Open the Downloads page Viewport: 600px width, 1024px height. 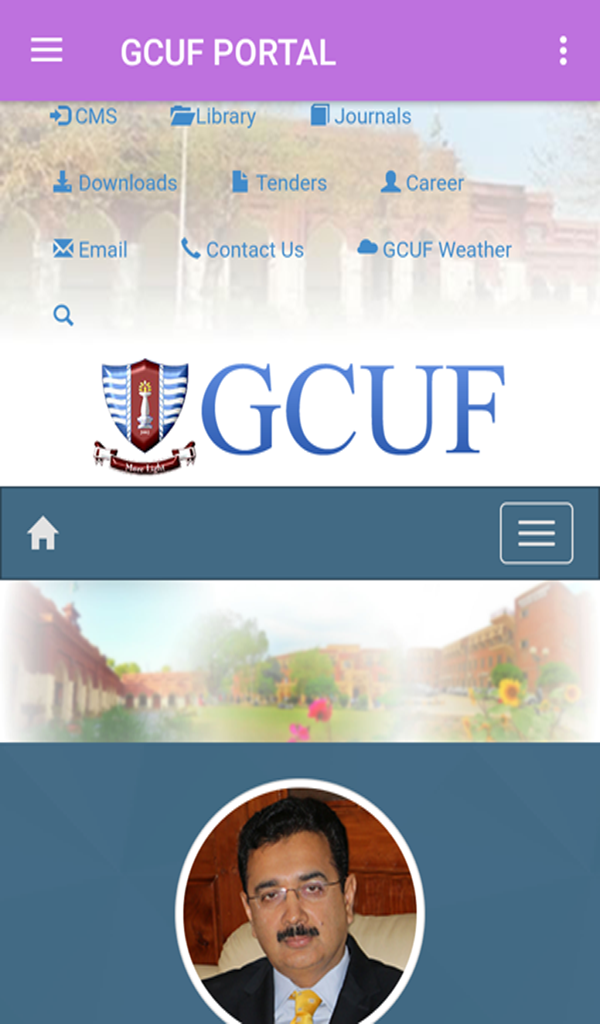[x=115, y=183]
